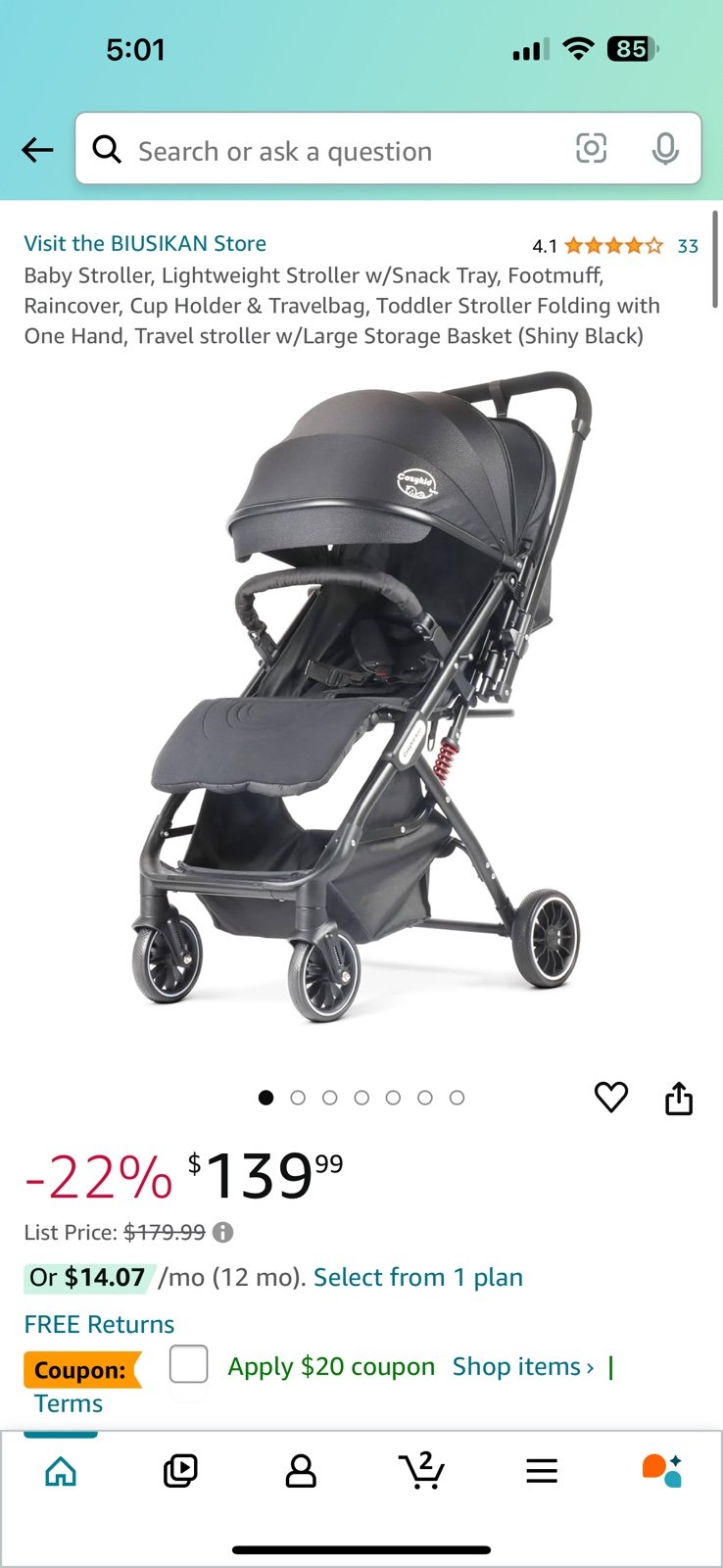Open the cart with 2 items

click(x=421, y=1470)
